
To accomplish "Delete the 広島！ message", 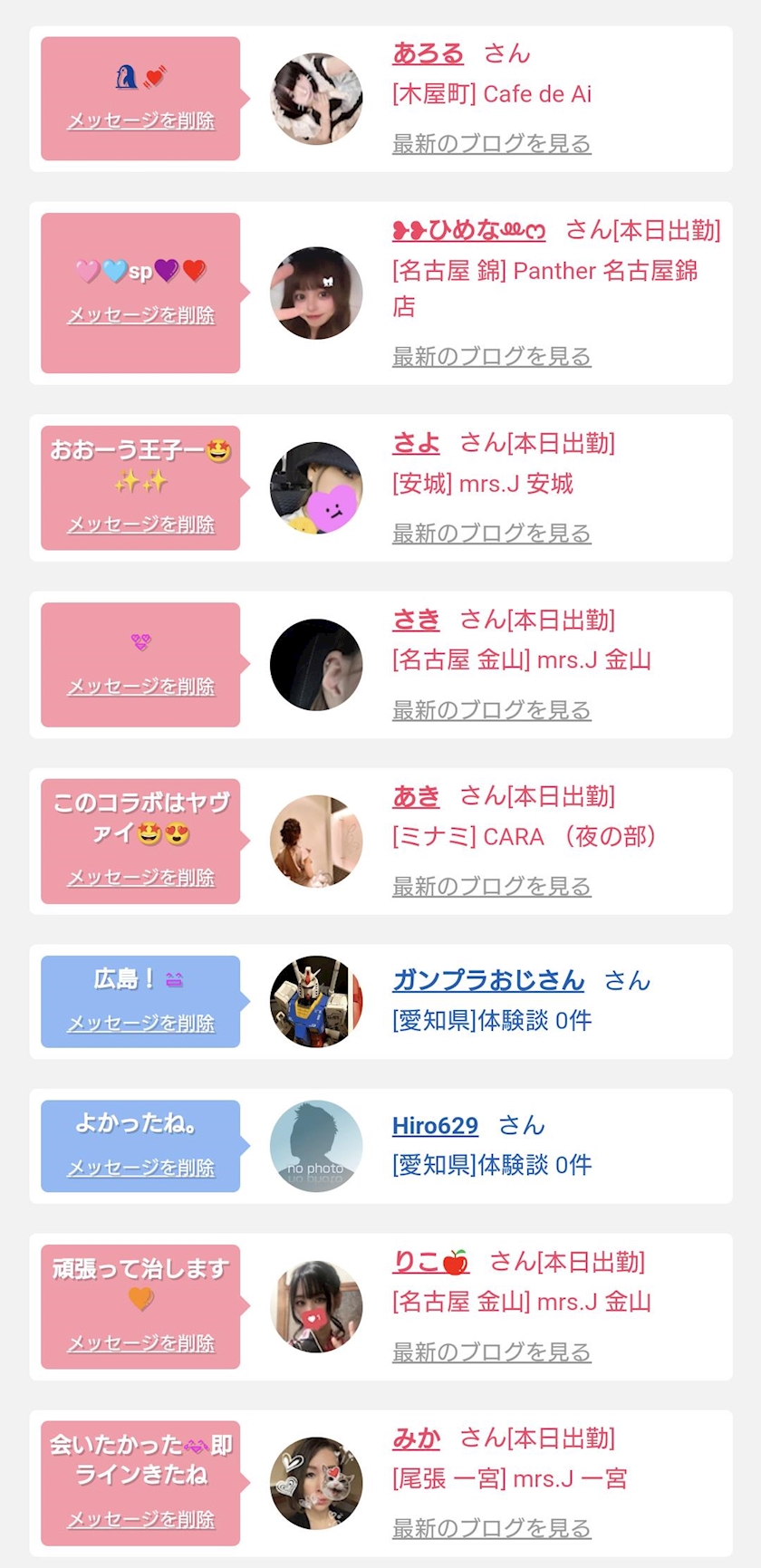I will [x=141, y=1024].
